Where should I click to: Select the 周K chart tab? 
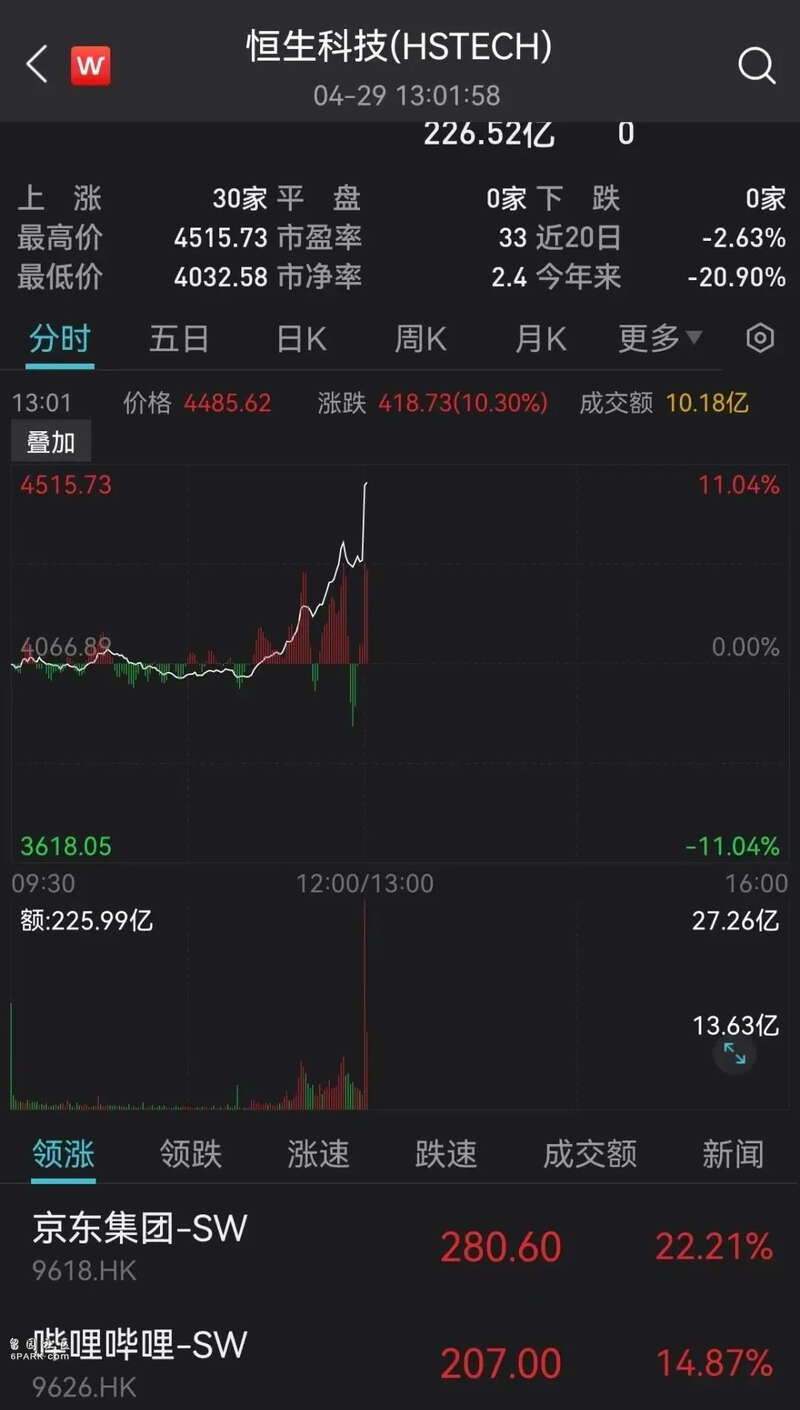[x=420, y=339]
